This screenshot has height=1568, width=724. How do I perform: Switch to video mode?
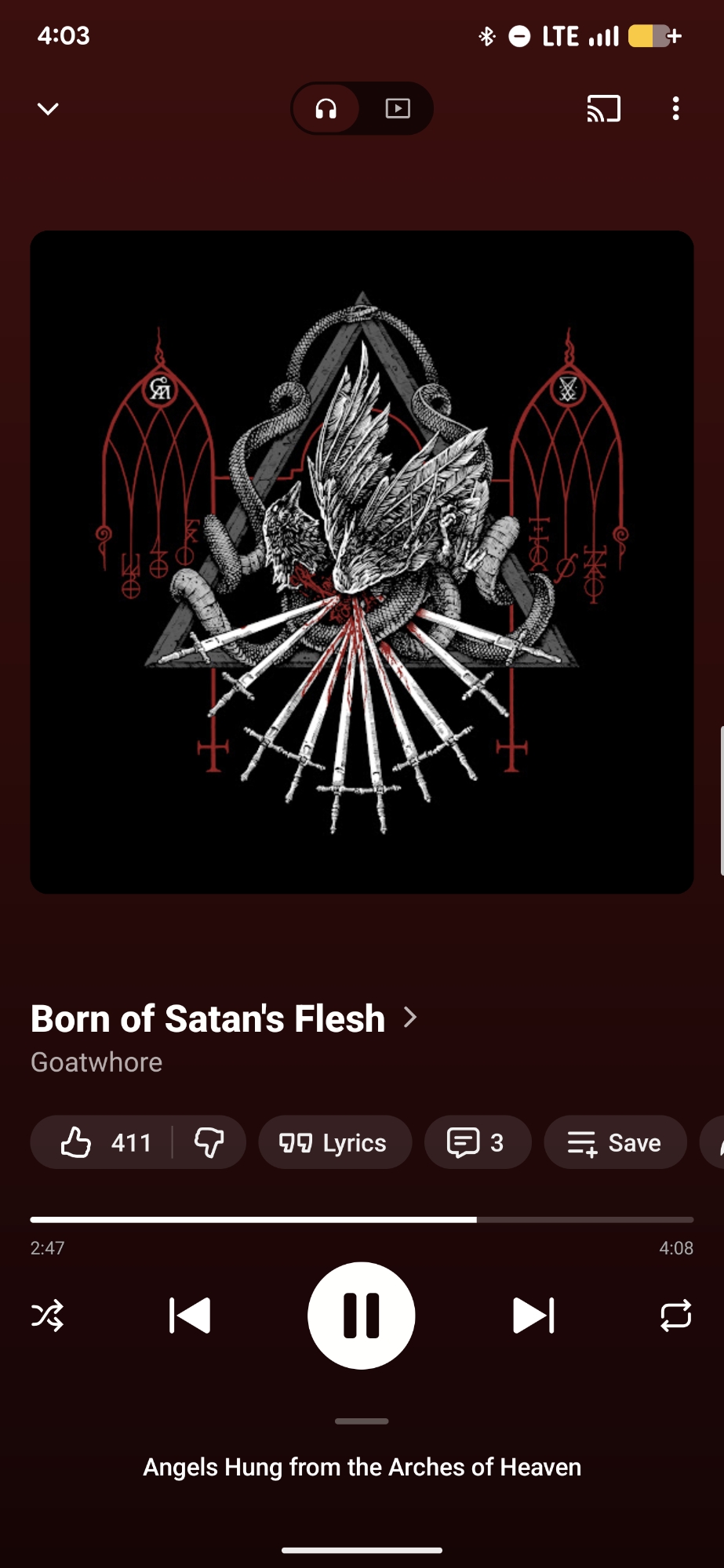pos(398,108)
